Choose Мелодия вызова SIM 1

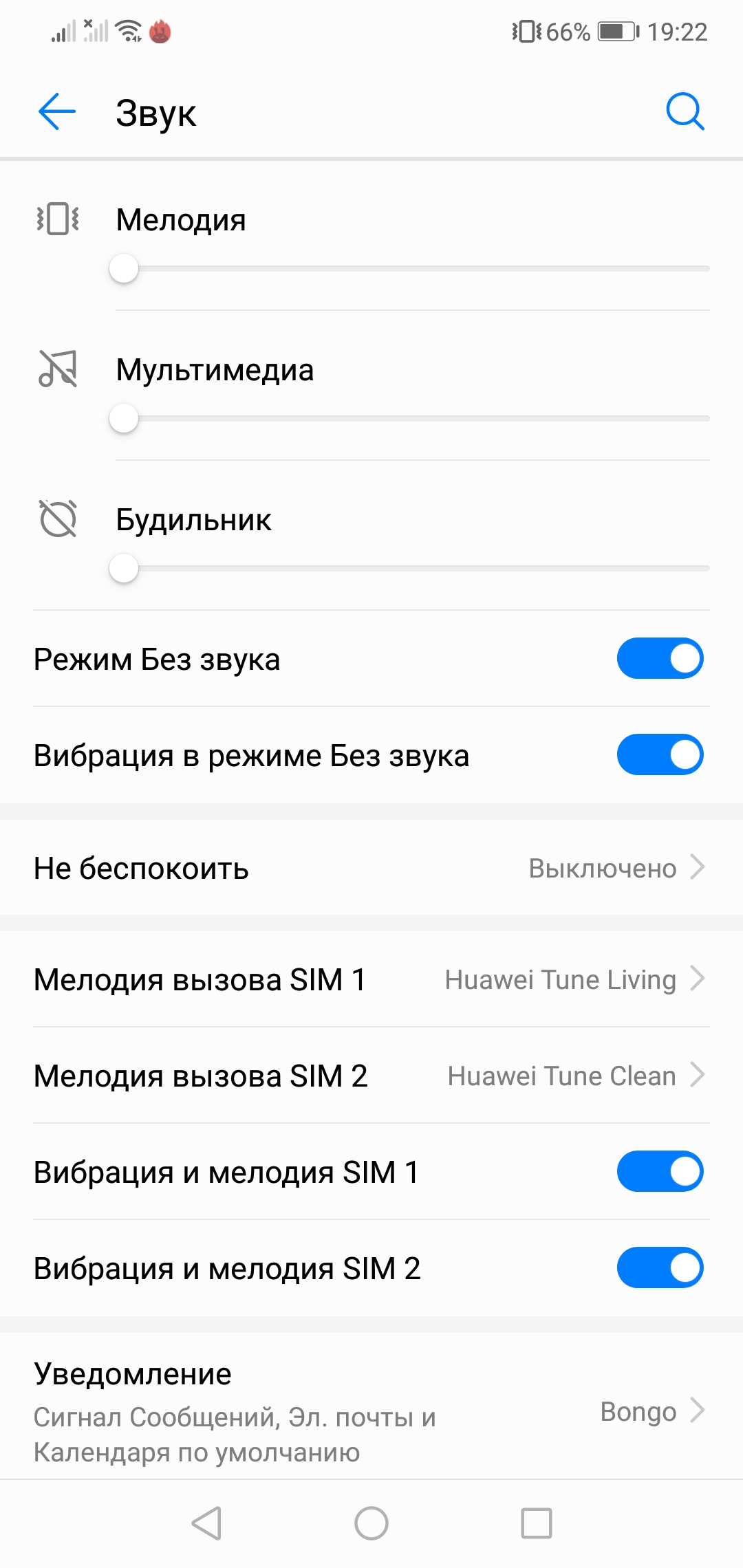point(371,979)
